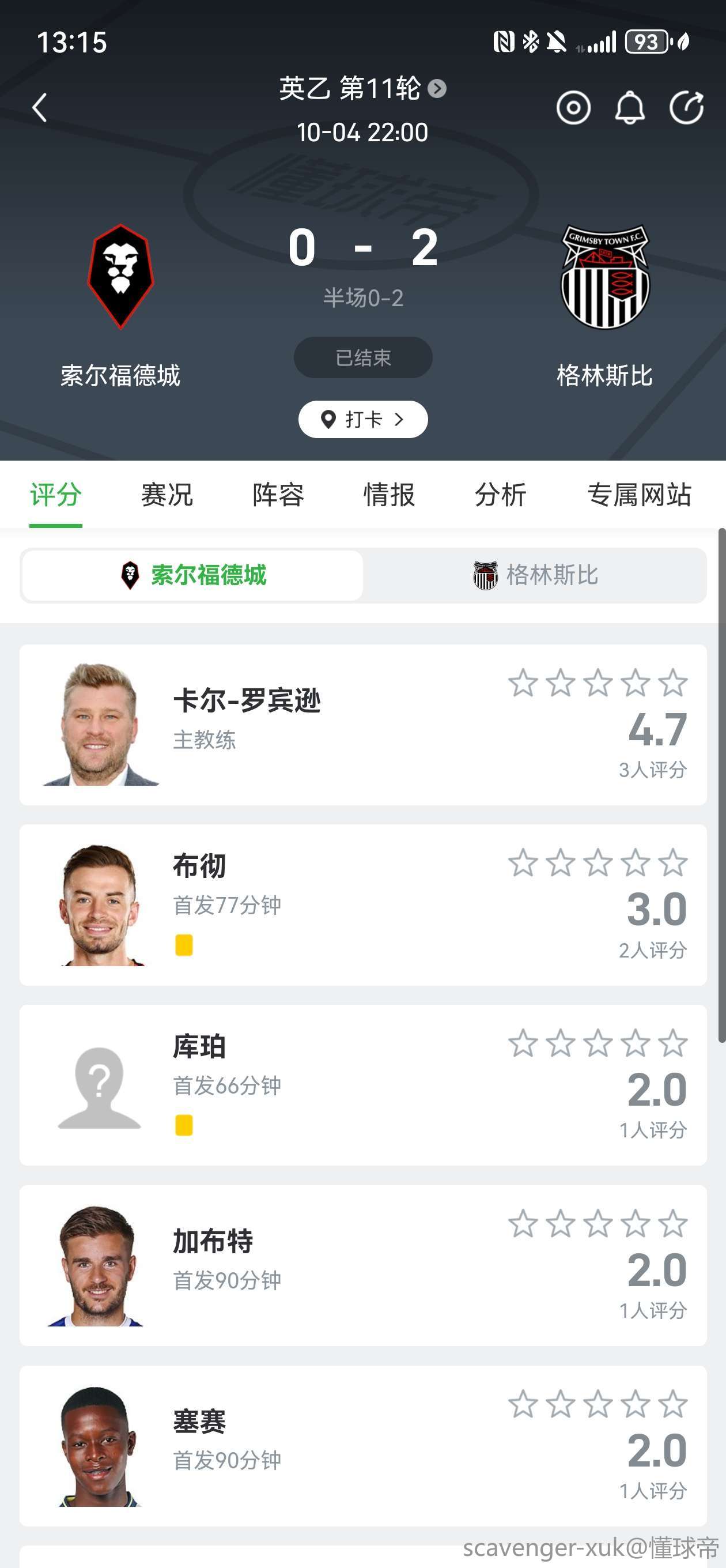This screenshot has height=1568, width=726.
Task: Switch to the 阵容 tab
Action: pos(278,494)
